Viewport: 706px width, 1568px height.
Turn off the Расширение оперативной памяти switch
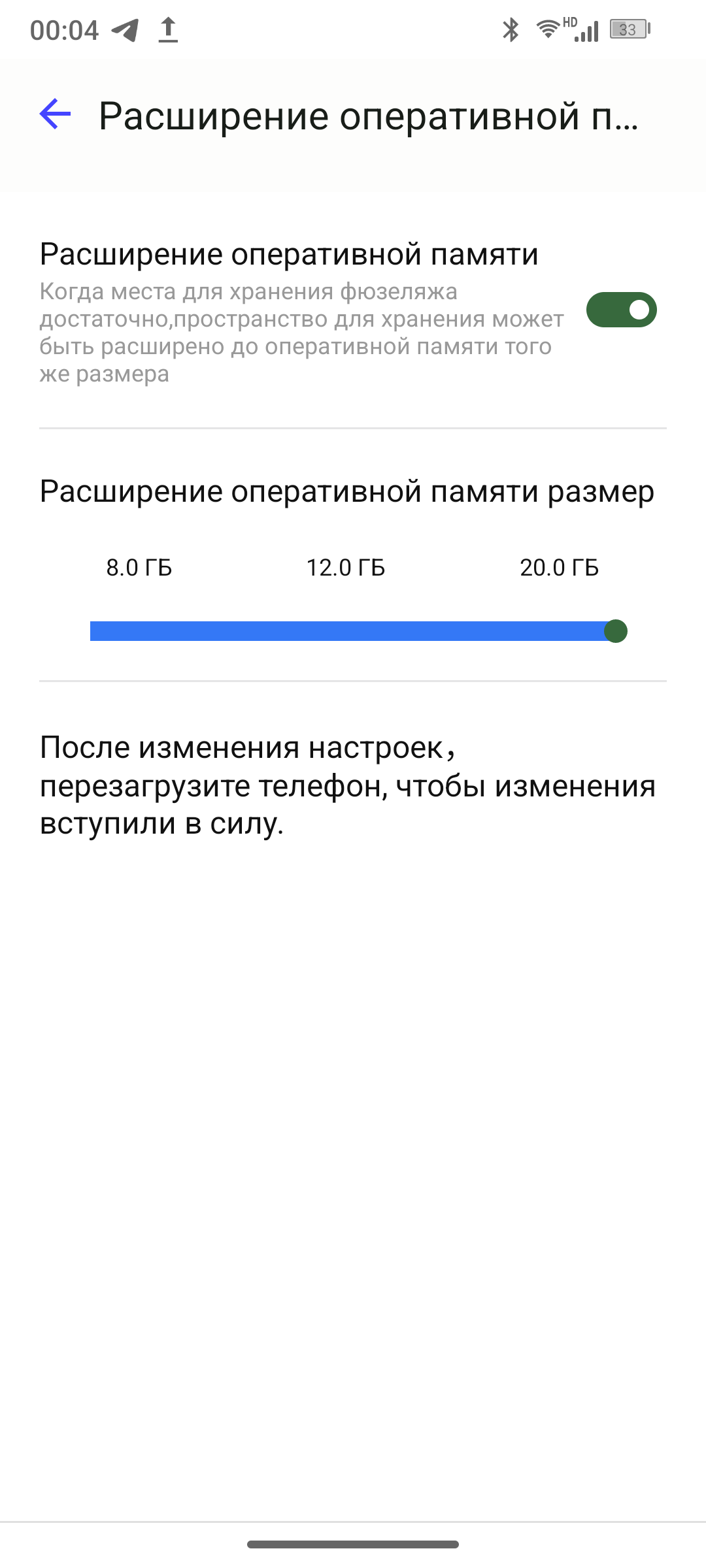(621, 310)
